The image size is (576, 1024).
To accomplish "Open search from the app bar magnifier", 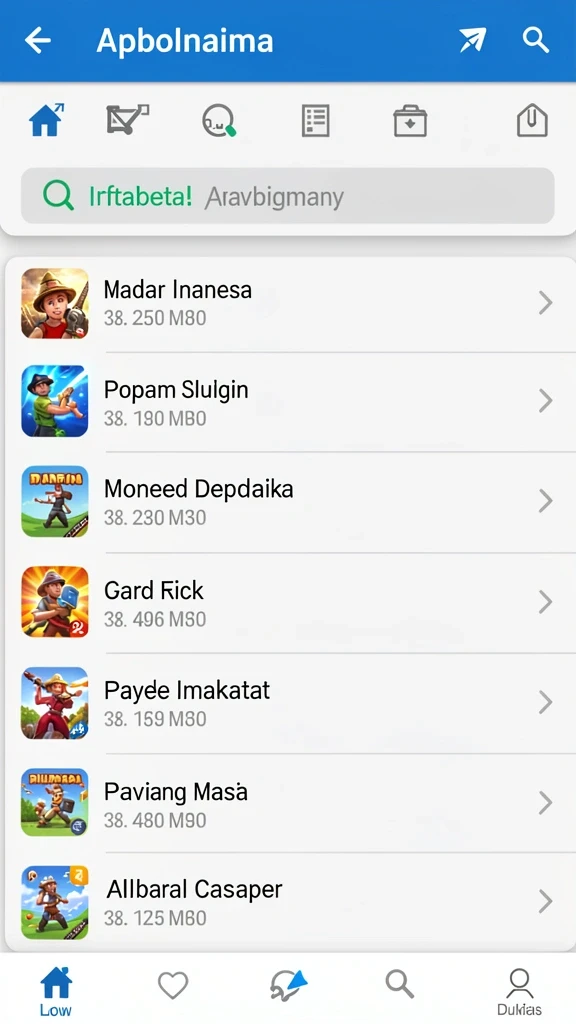I will [536, 40].
